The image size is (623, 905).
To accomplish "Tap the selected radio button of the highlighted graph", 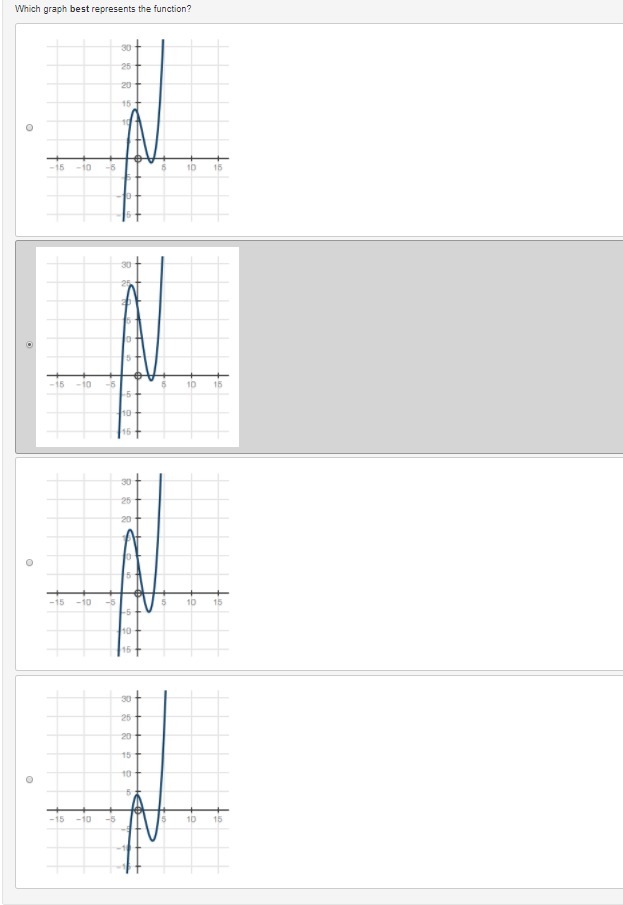I will click(29, 345).
